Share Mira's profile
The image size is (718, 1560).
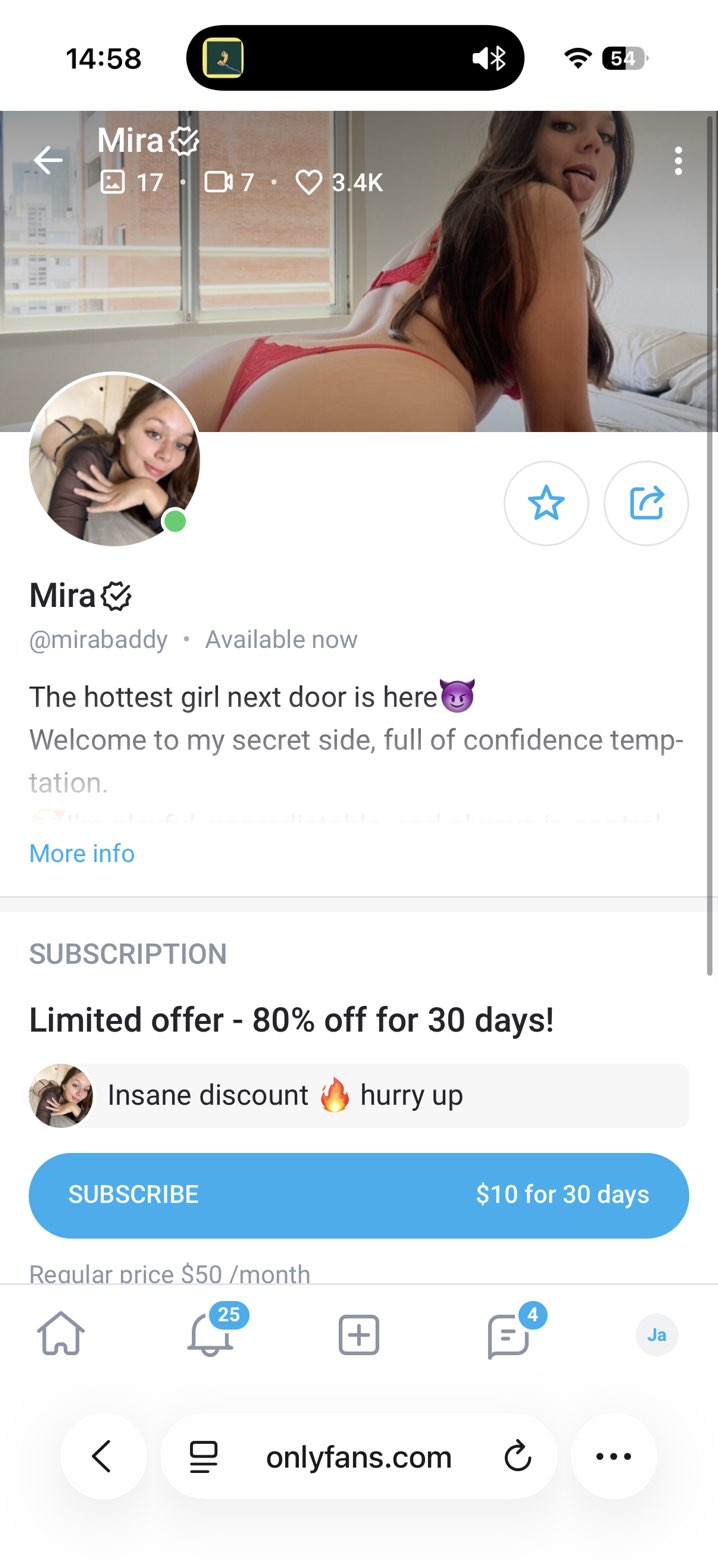coord(646,503)
